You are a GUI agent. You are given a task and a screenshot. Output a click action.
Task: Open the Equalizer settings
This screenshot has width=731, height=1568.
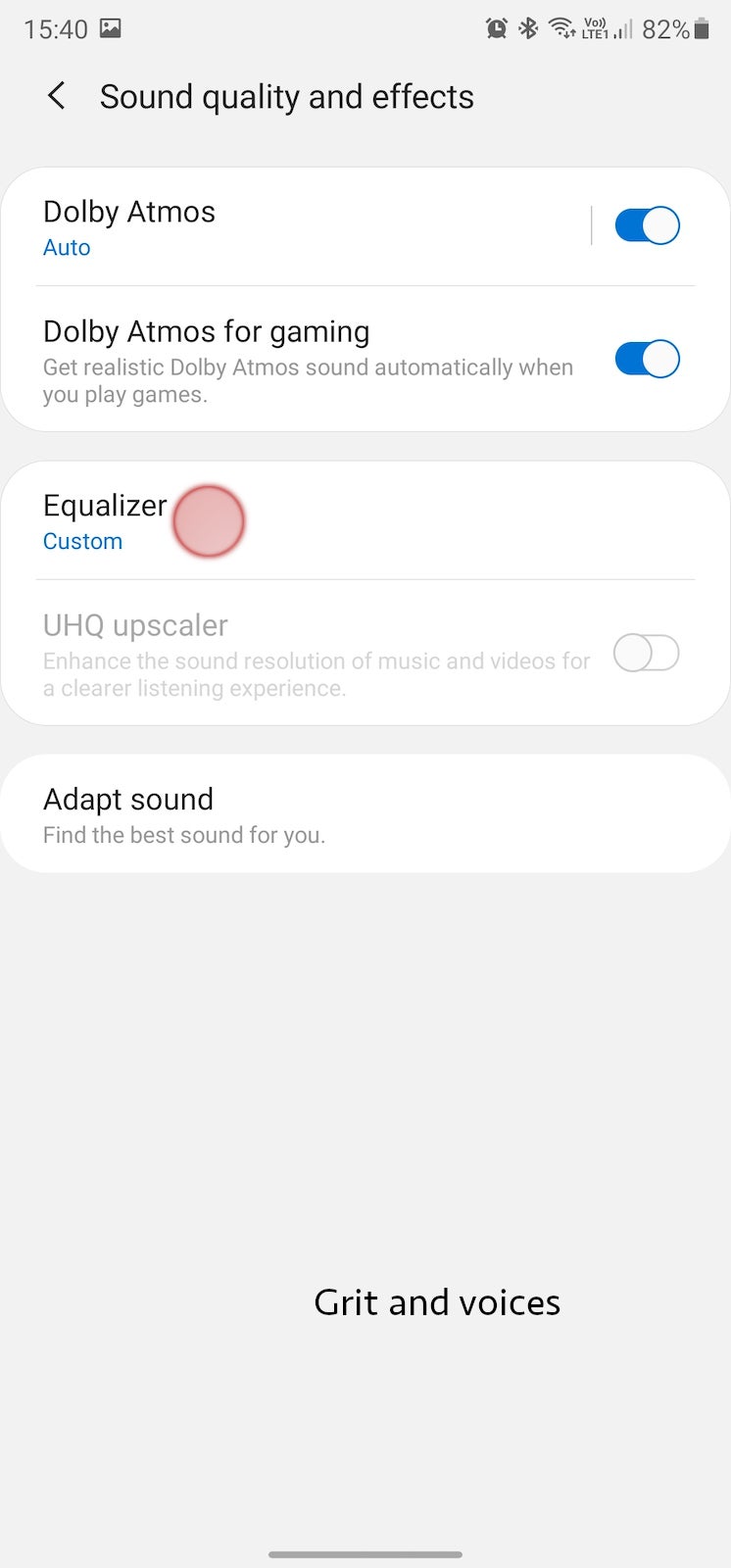[x=365, y=520]
